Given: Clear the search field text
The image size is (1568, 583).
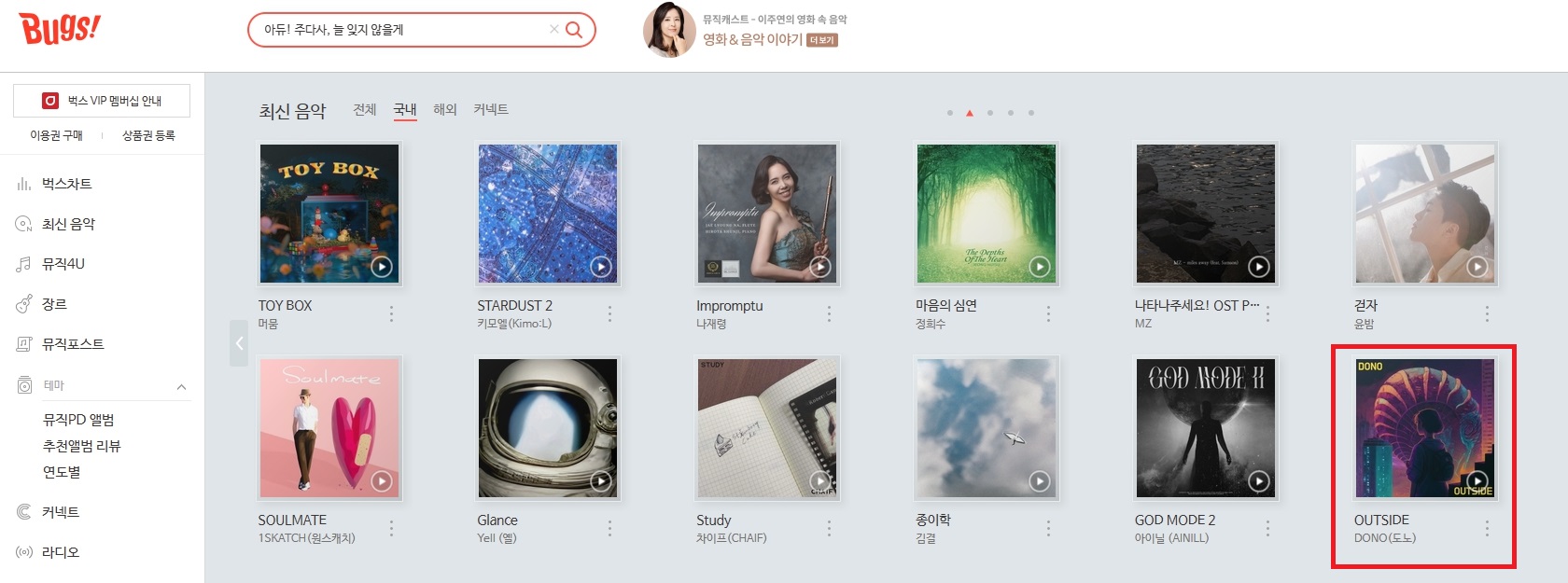Looking at the screenshot, I should 553,30.
